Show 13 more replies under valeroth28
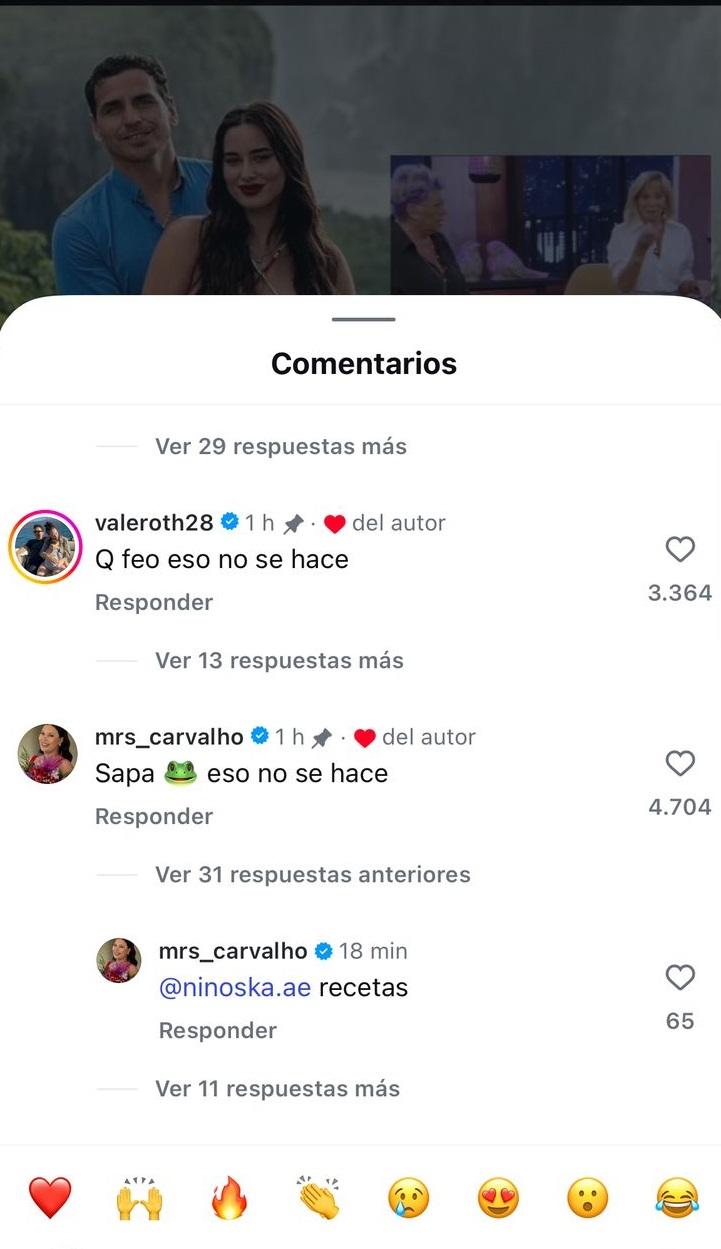Viewport: 721px width, 1249px height. click(277, 660)
